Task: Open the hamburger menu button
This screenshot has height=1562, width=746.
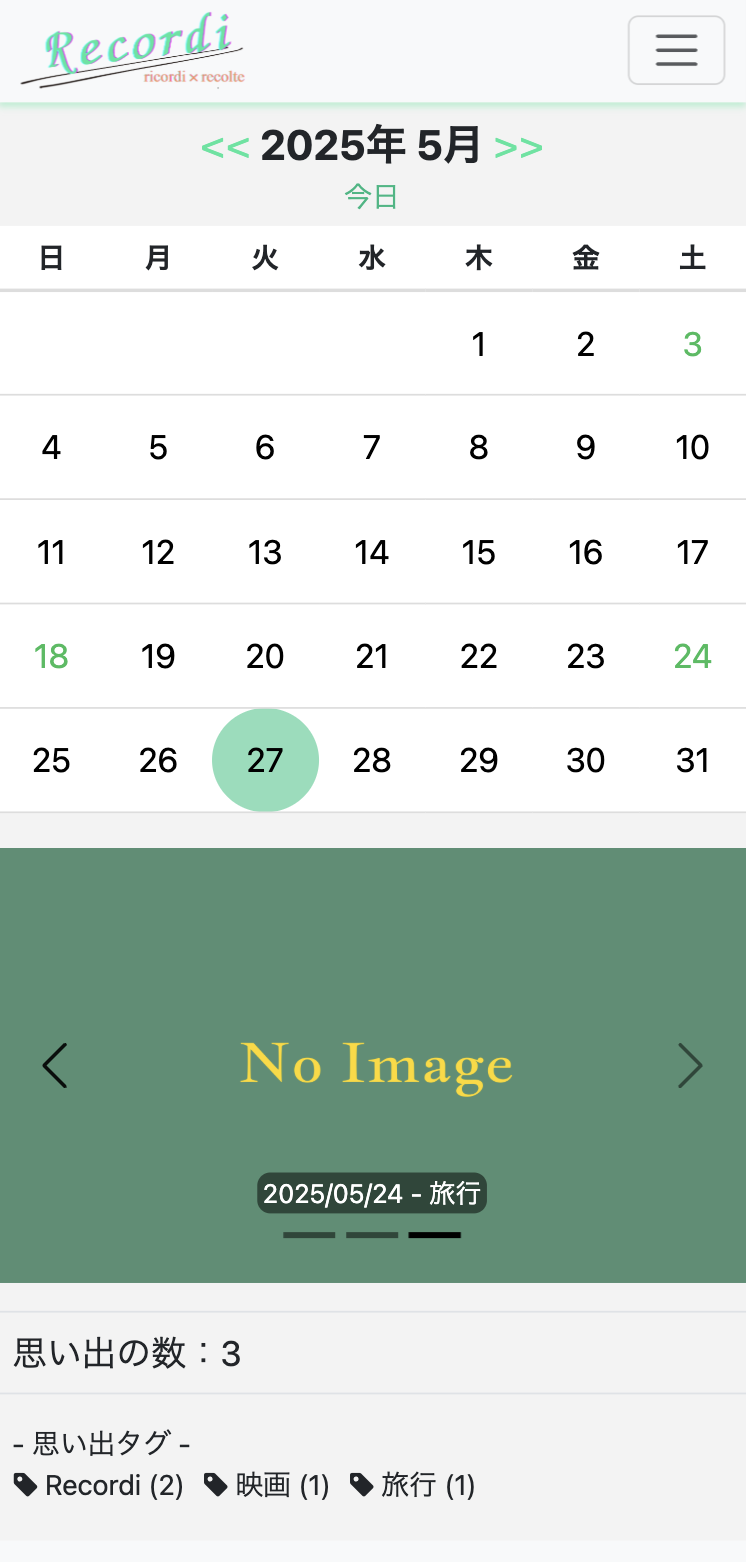Action: (x=676, y=50)
